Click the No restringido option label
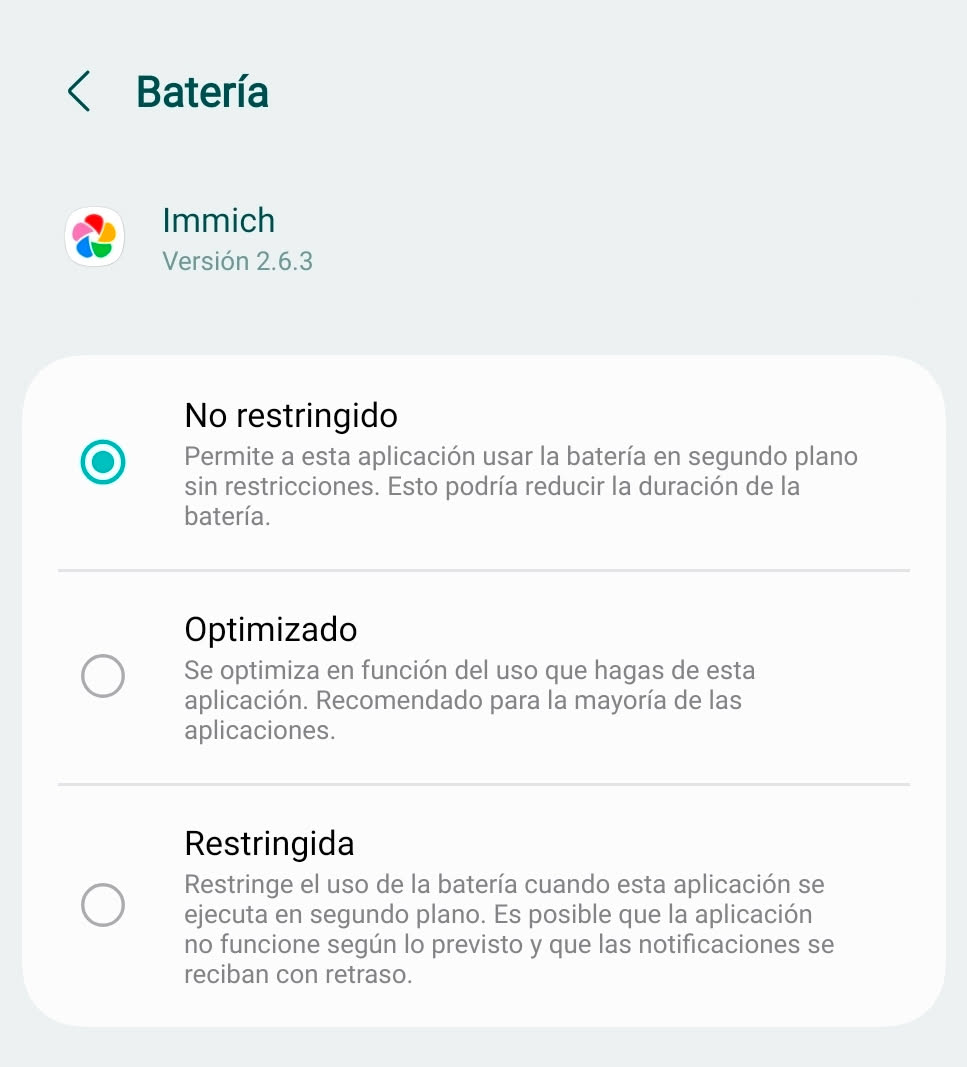Viewport: 967px width, 1067px height. [290, 415]
